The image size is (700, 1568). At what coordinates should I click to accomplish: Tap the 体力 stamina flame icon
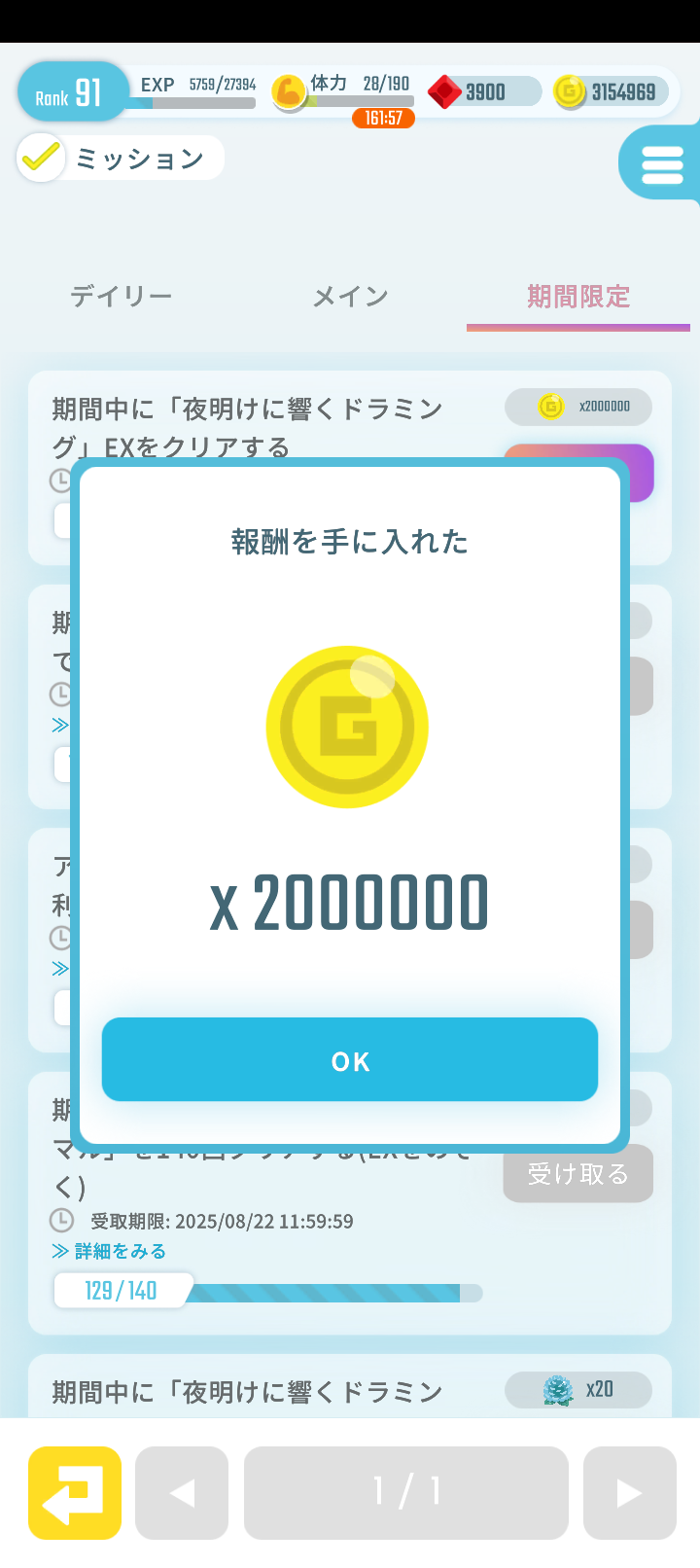(289, 91)
